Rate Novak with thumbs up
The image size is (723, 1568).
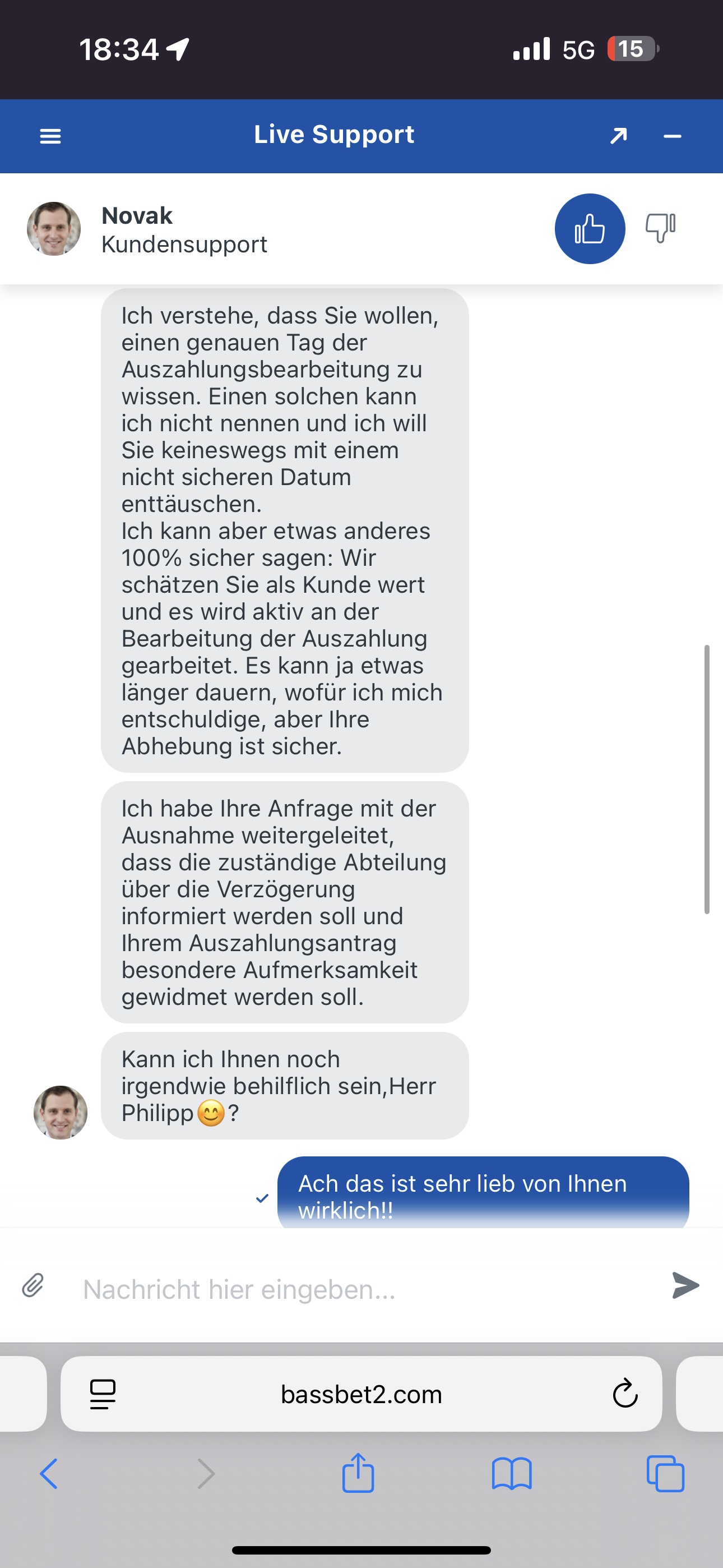pyautogui.click(x=590, y=229)
